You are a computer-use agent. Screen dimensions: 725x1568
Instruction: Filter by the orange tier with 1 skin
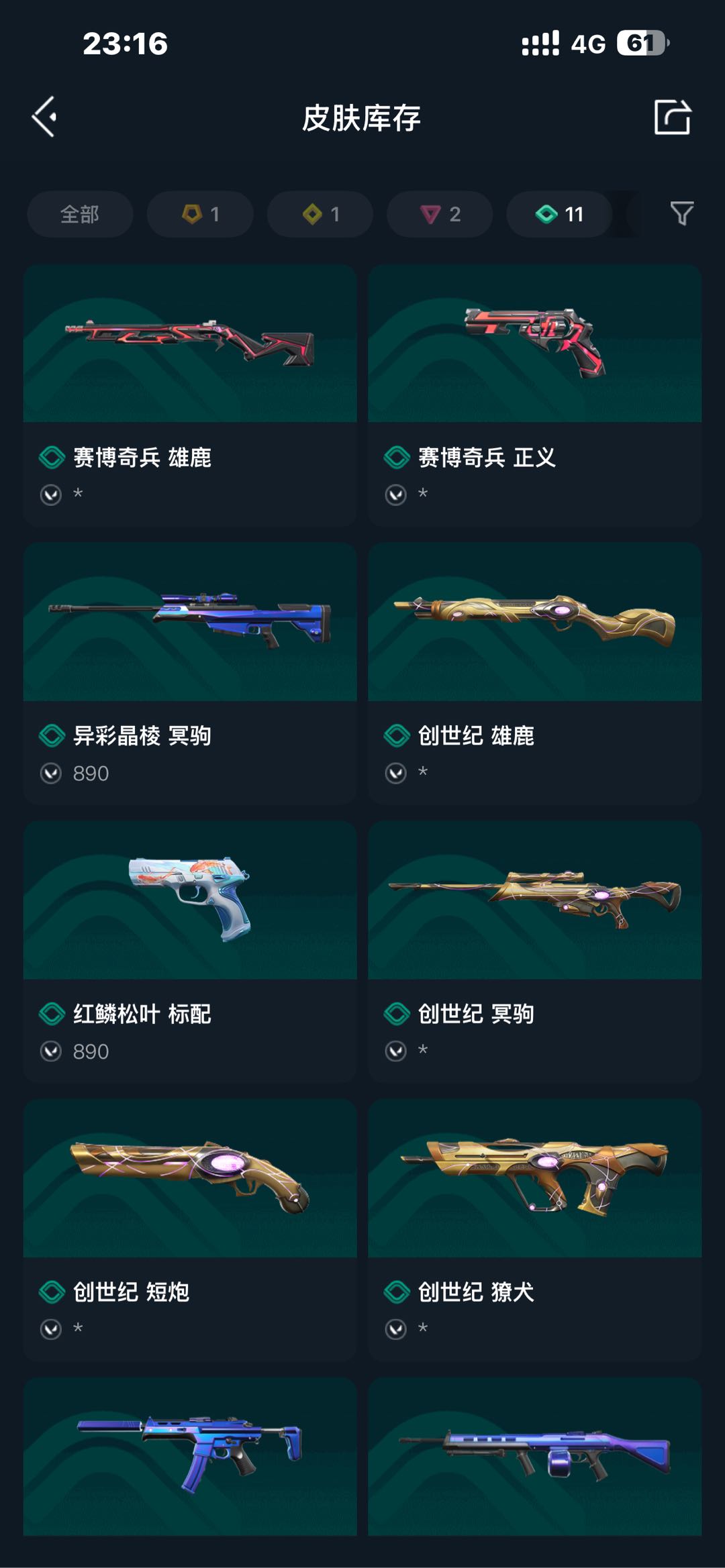click(x=200, y=214)
